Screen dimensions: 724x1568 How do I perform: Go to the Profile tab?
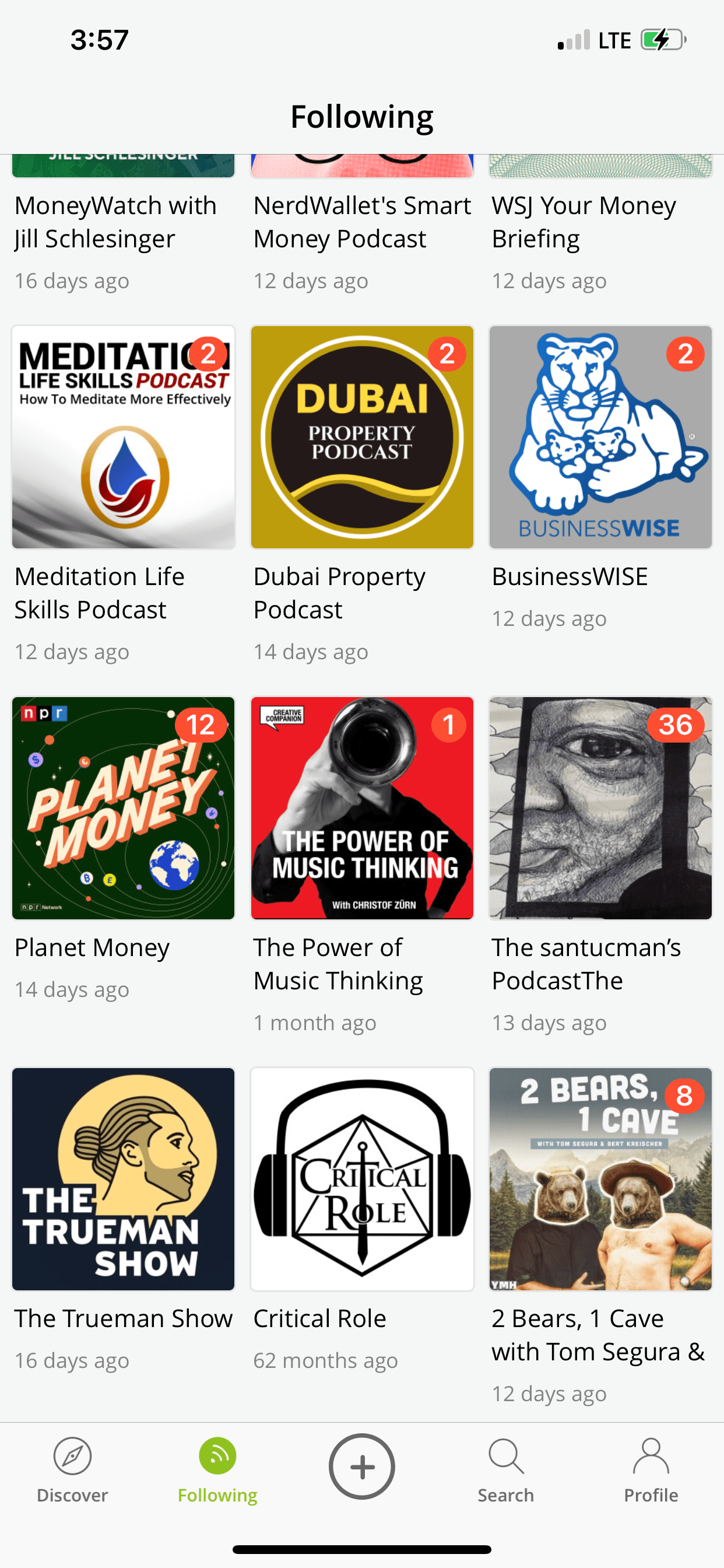pyautogui.click(x=651, y=1469)
